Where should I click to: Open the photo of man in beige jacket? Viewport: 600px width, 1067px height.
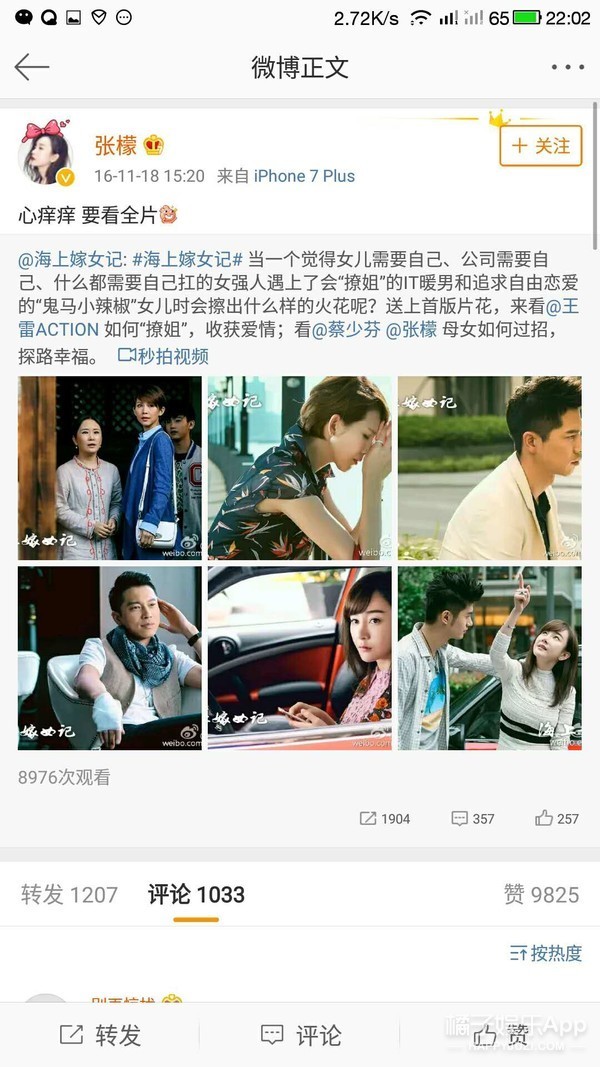489,468
